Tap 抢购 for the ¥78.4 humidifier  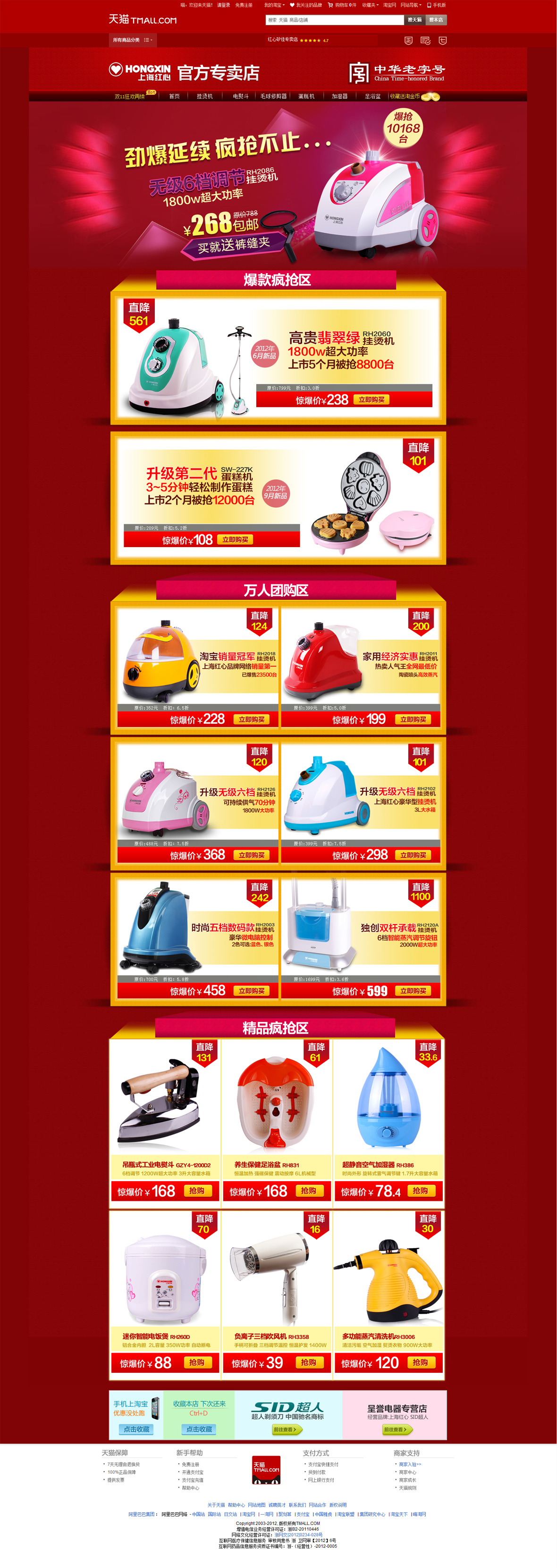pos(420,1191)
